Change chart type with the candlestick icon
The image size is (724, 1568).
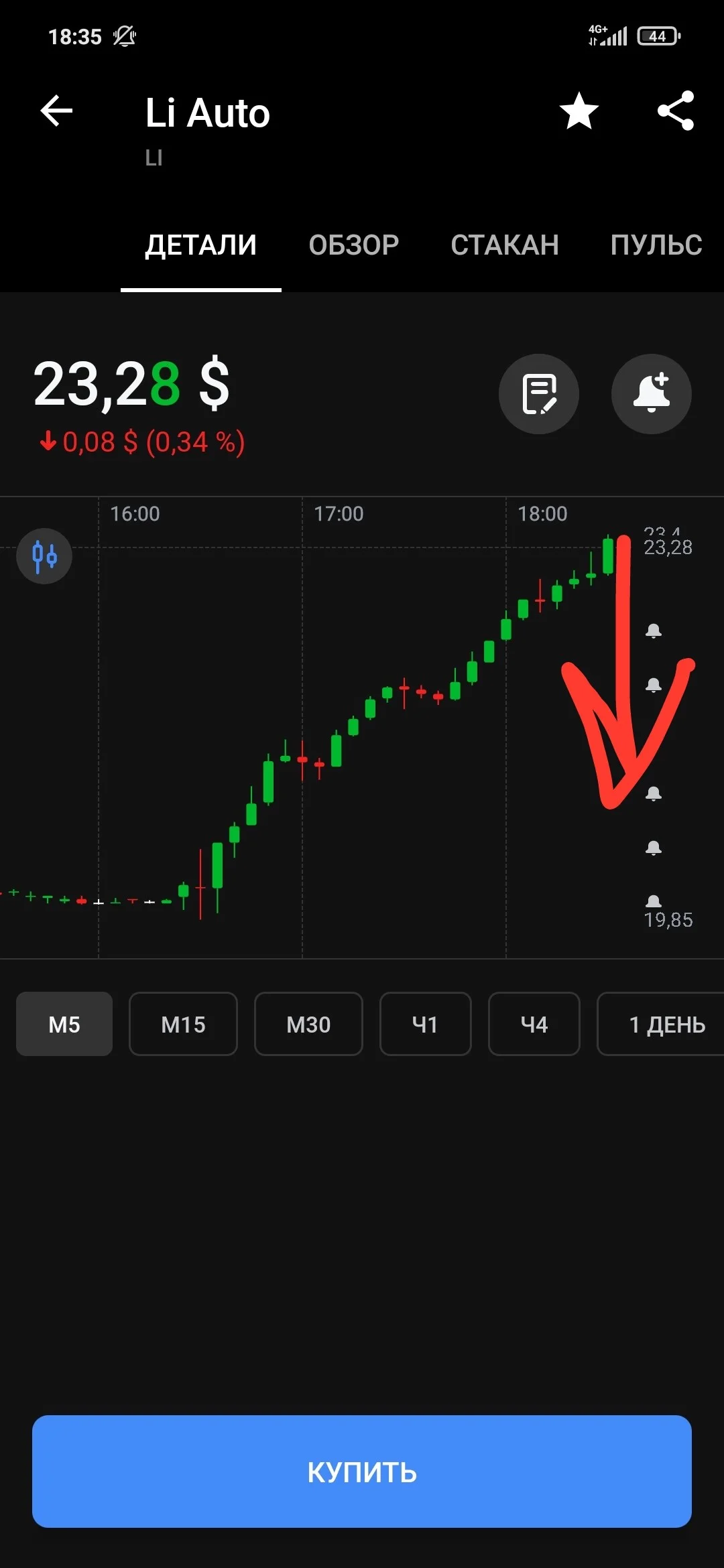click(44, 556)
